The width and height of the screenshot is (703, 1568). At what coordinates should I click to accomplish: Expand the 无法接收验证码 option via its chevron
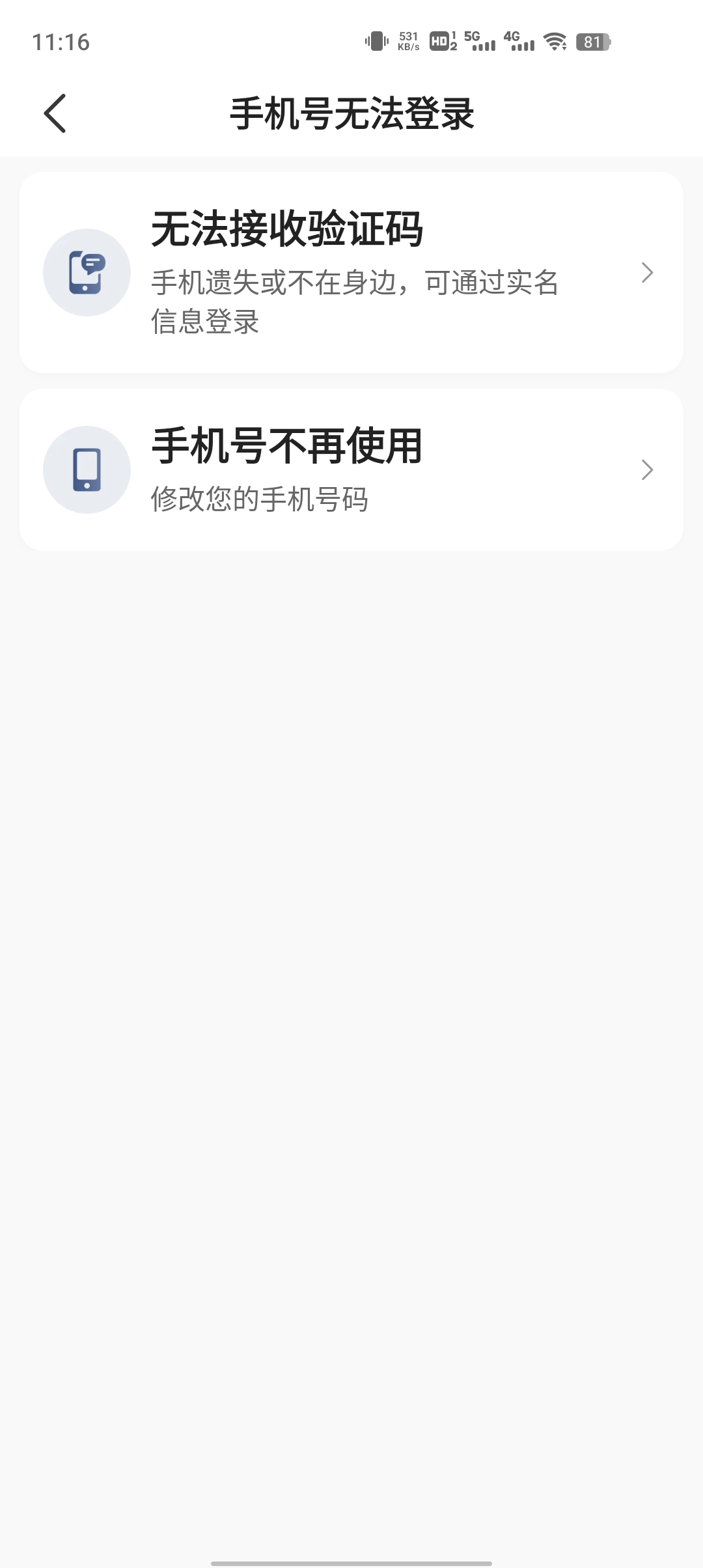coord(646,273)
